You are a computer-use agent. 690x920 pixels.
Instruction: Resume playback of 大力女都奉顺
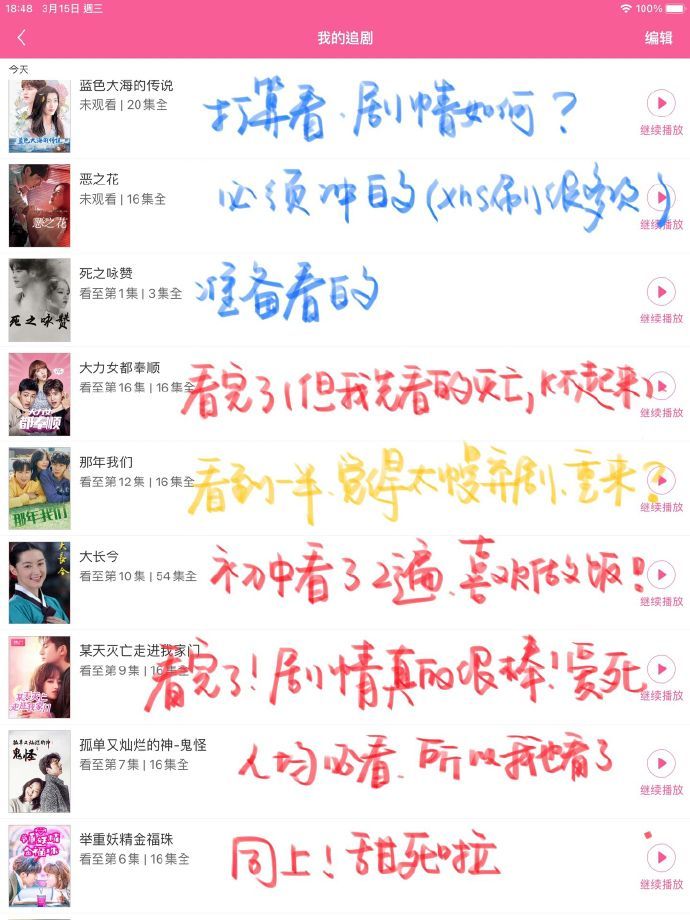[x=661, y=387]
